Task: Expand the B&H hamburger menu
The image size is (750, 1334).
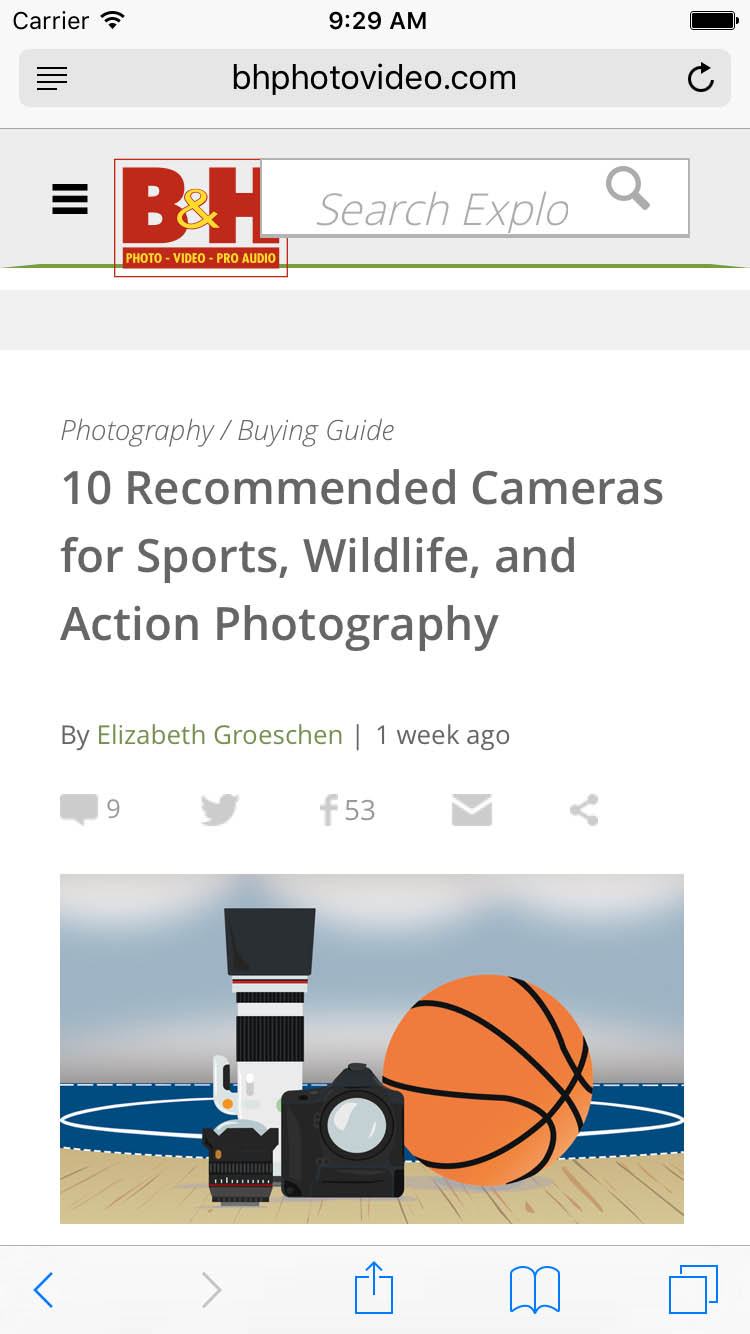Action: 69,199
